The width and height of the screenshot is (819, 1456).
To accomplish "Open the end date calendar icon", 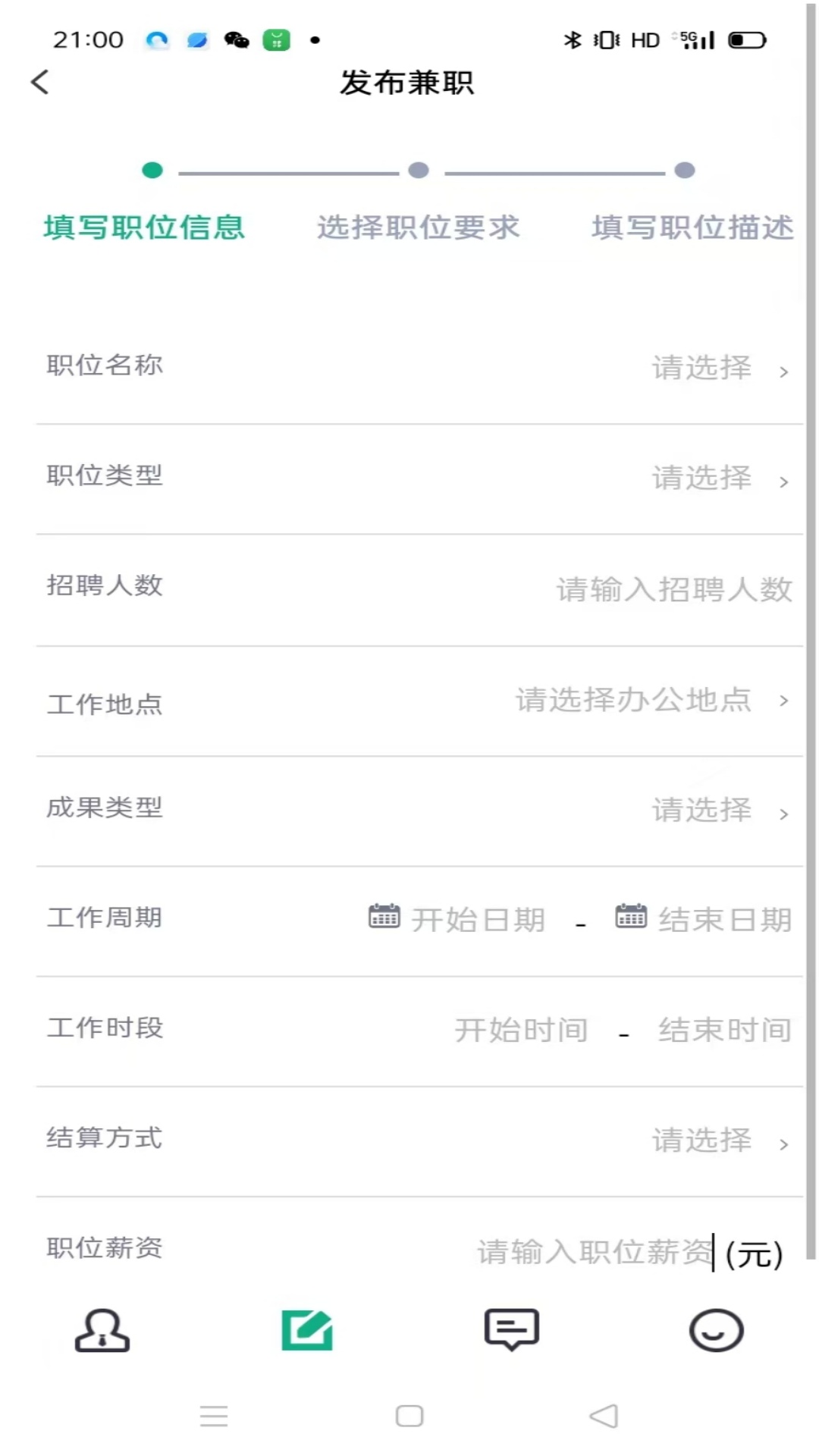I will click(x=631, y=918).
